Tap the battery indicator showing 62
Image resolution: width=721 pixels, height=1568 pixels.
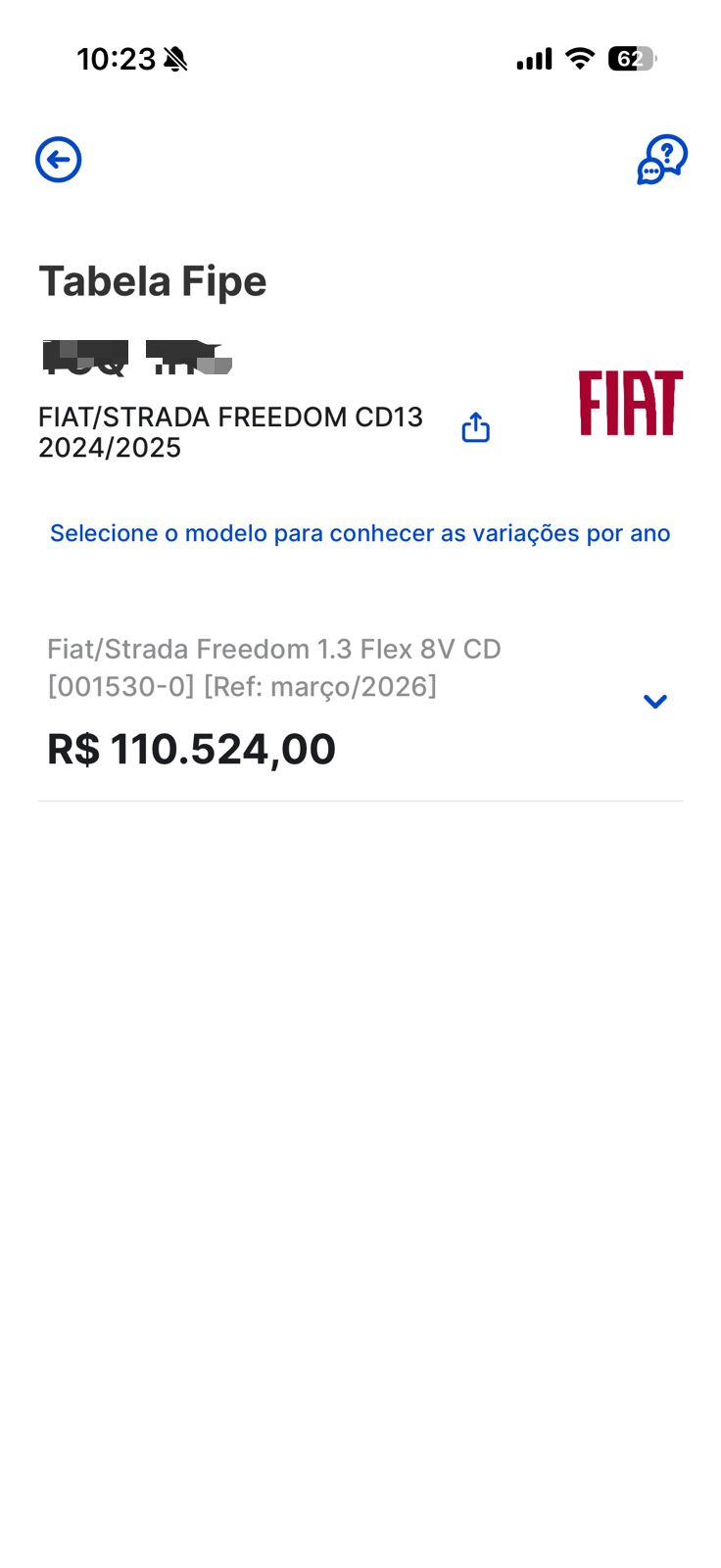(632, 59)
